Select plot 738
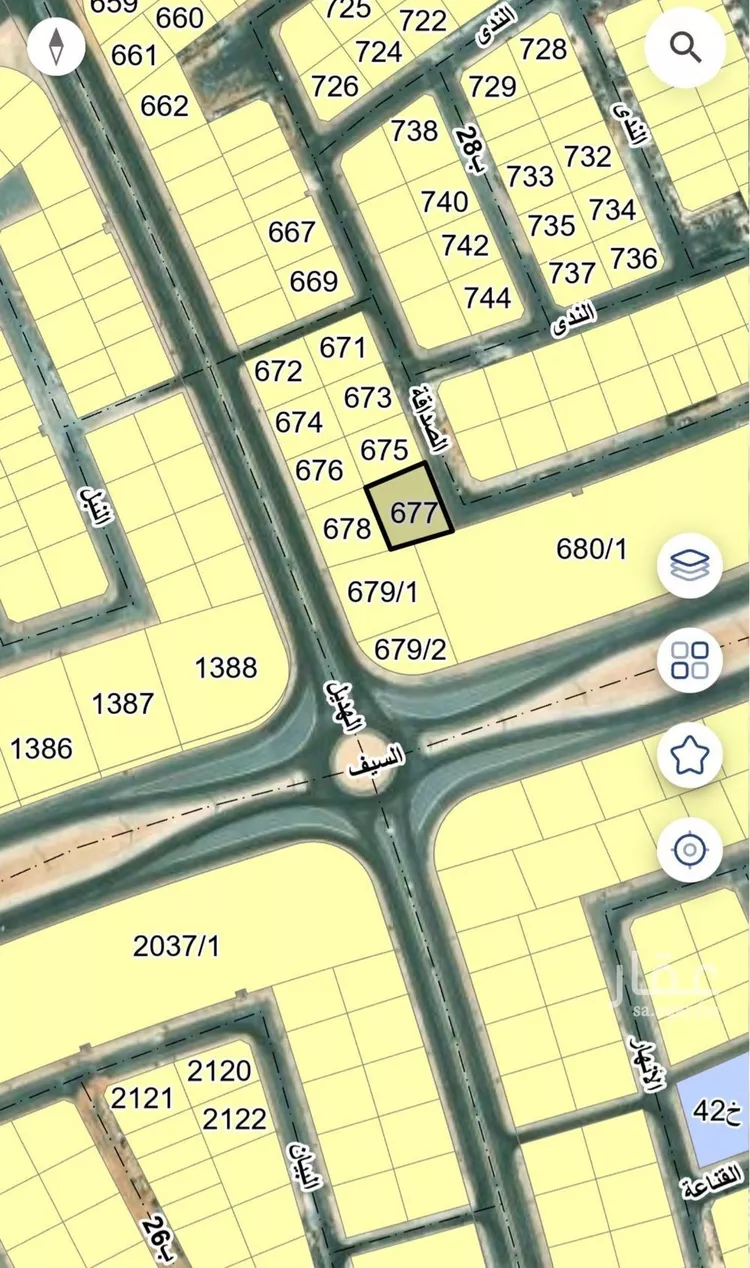Screen dimensions: 750x1268 click(414, 131)
